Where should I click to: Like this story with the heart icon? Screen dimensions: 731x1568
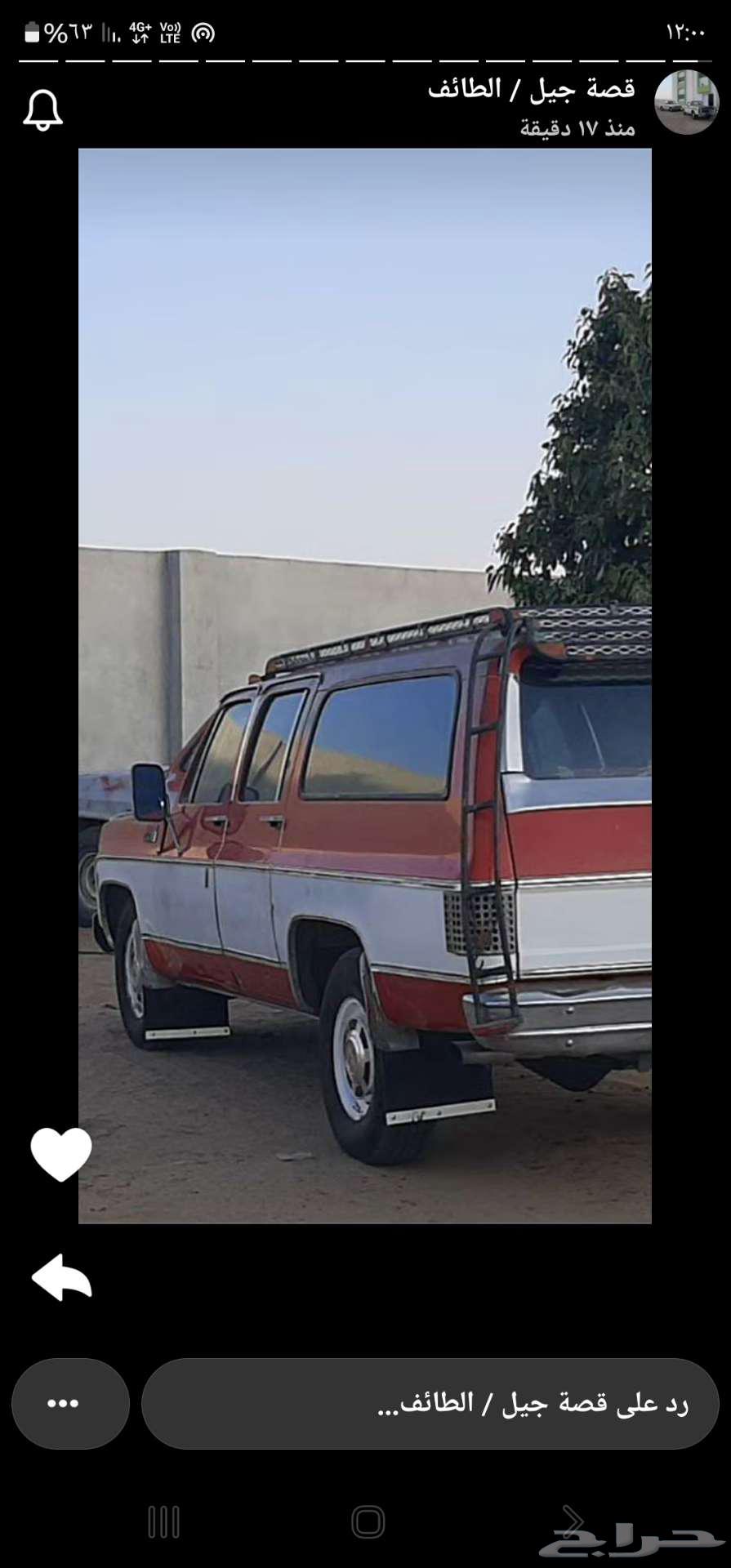pyautogui.click(x=61, y=1154)
